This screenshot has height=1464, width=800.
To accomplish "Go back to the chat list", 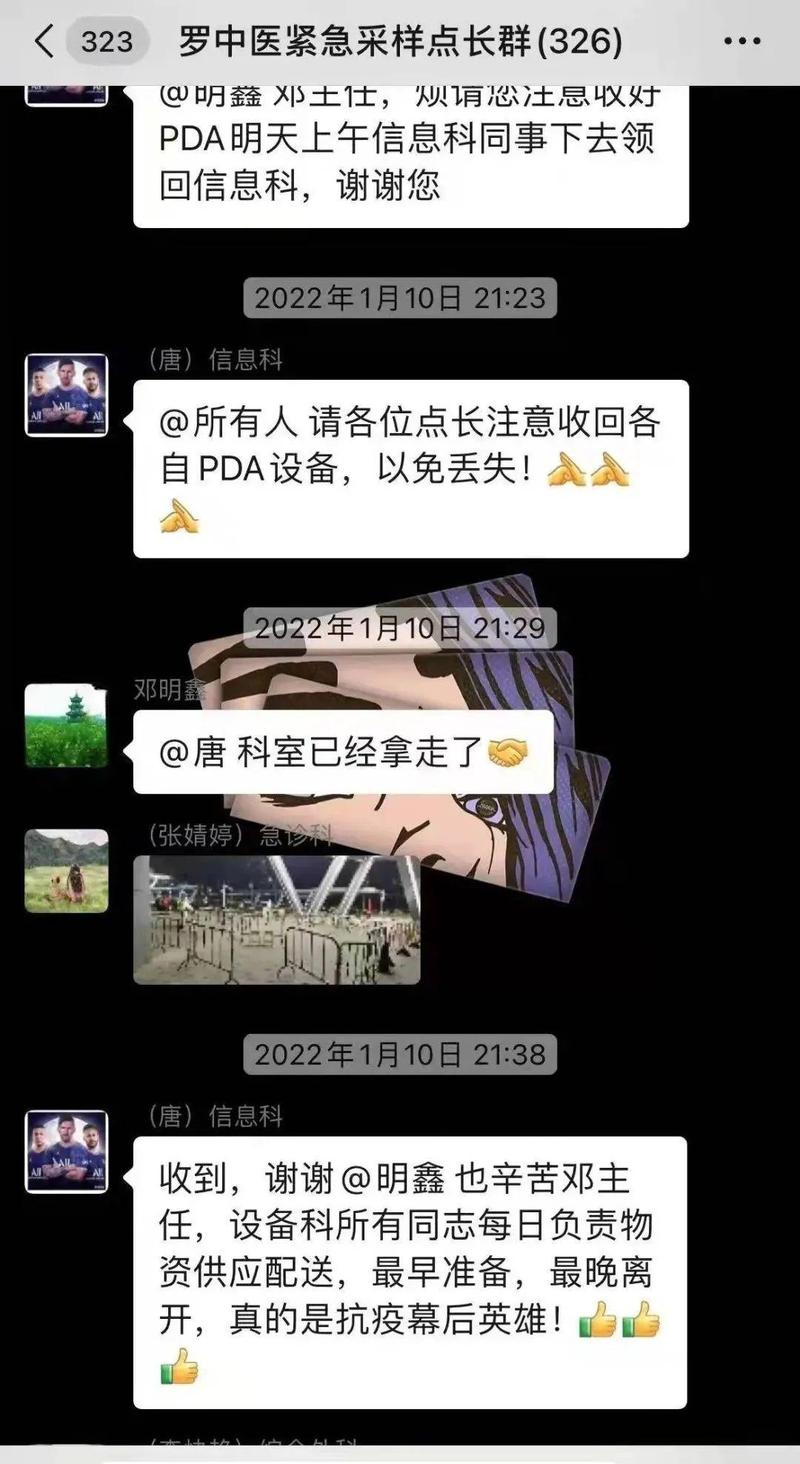I will 44,42.
